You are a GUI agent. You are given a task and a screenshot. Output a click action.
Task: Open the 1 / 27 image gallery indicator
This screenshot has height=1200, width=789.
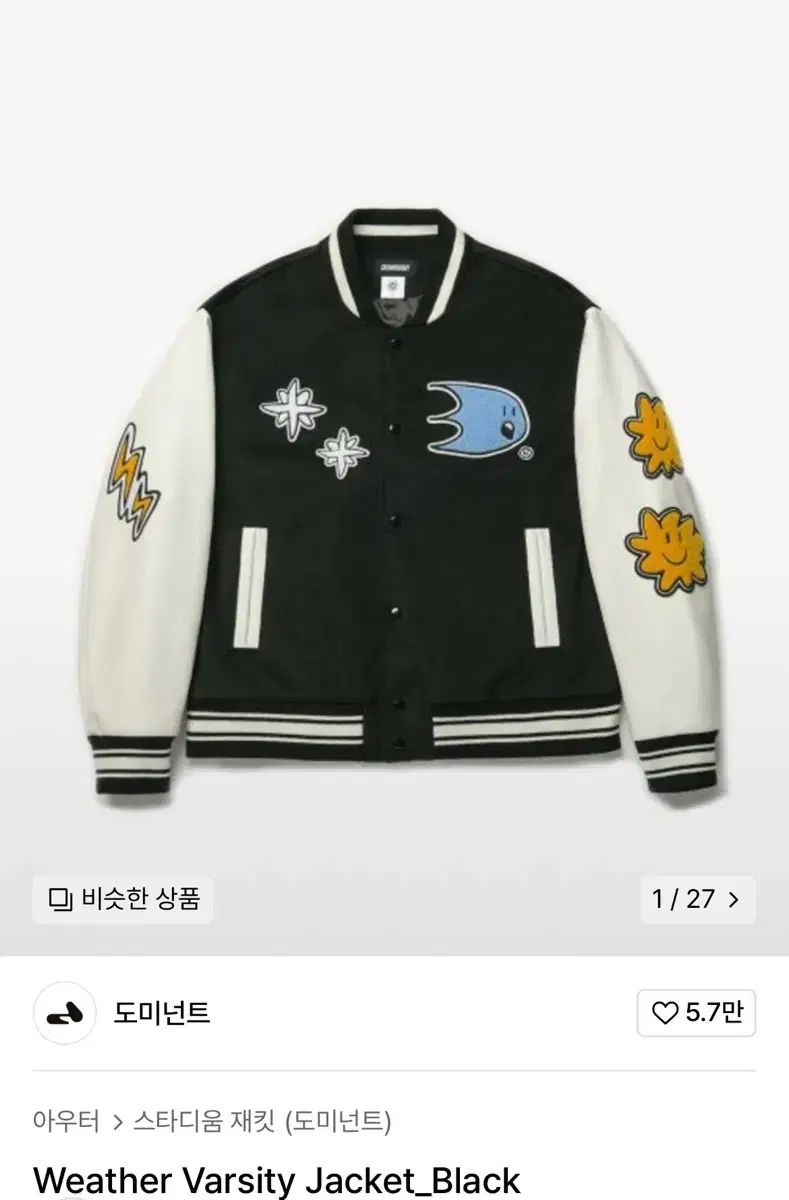(x=696, y=899)
